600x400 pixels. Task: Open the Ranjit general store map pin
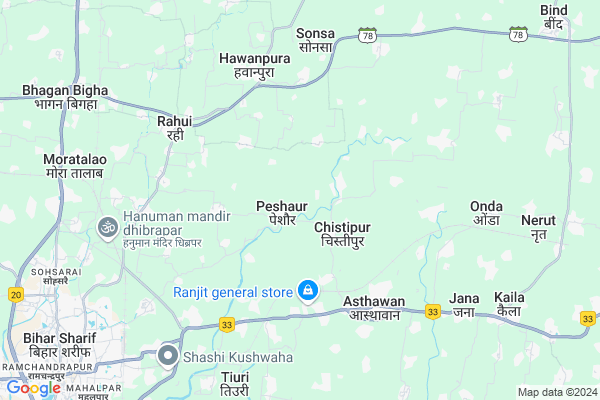coord(308,291)
